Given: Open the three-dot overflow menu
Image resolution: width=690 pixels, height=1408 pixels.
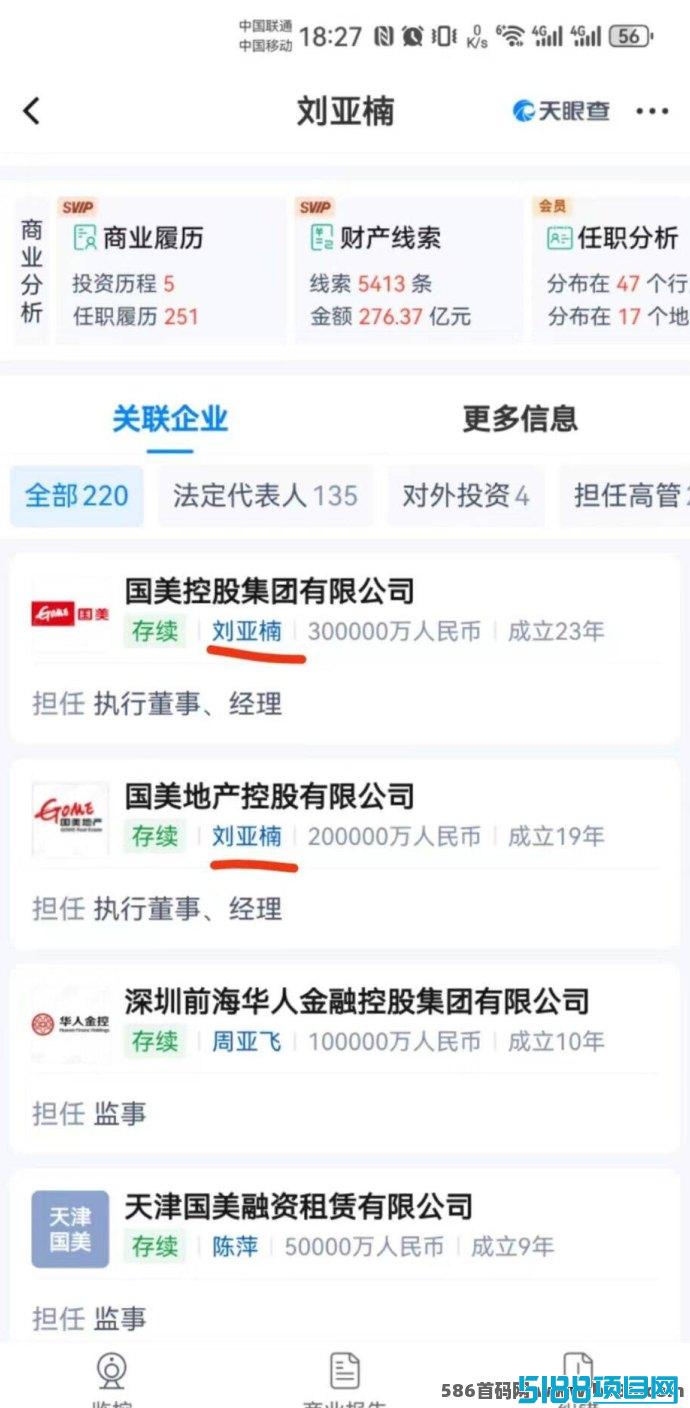Looking at the screenshot, I should (652, 111).
